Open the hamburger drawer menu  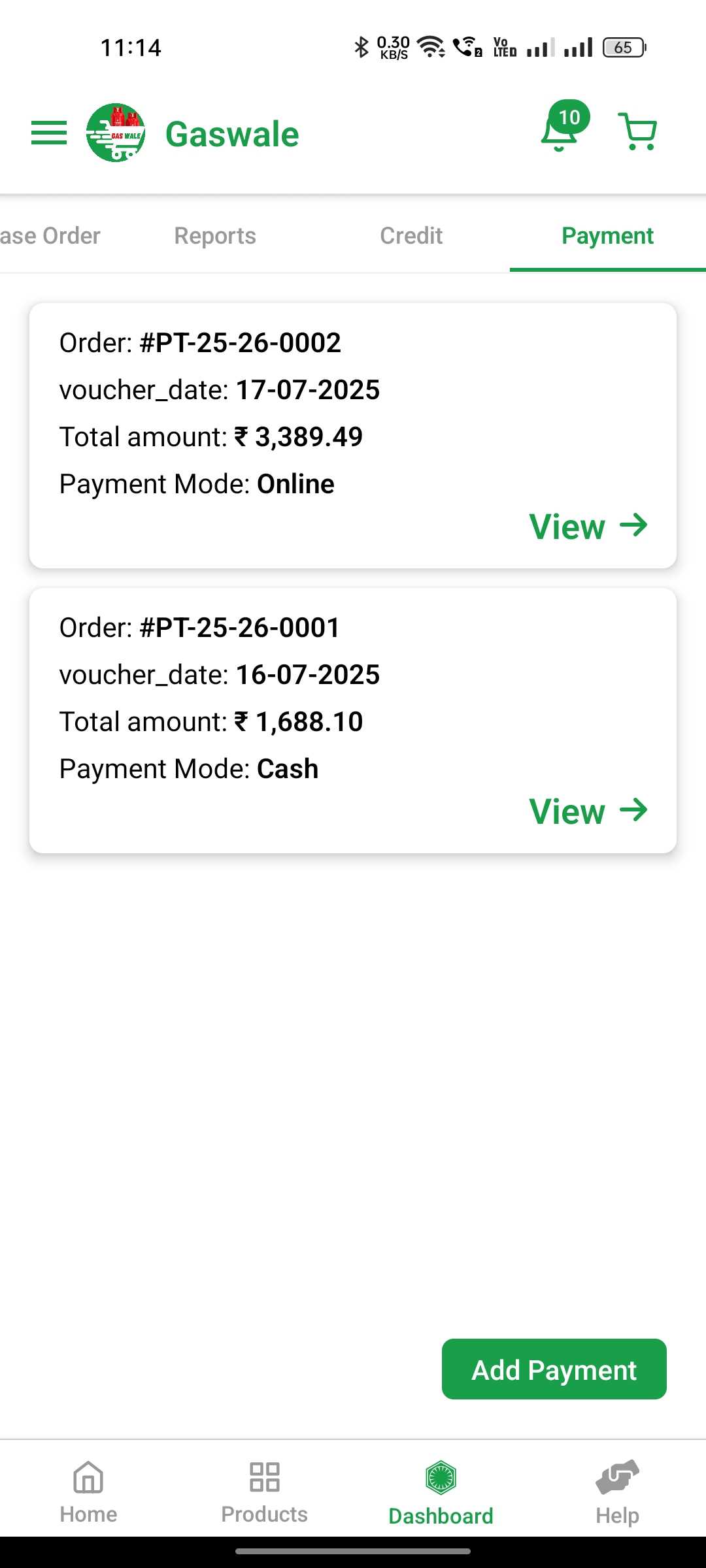click(49, 133)
